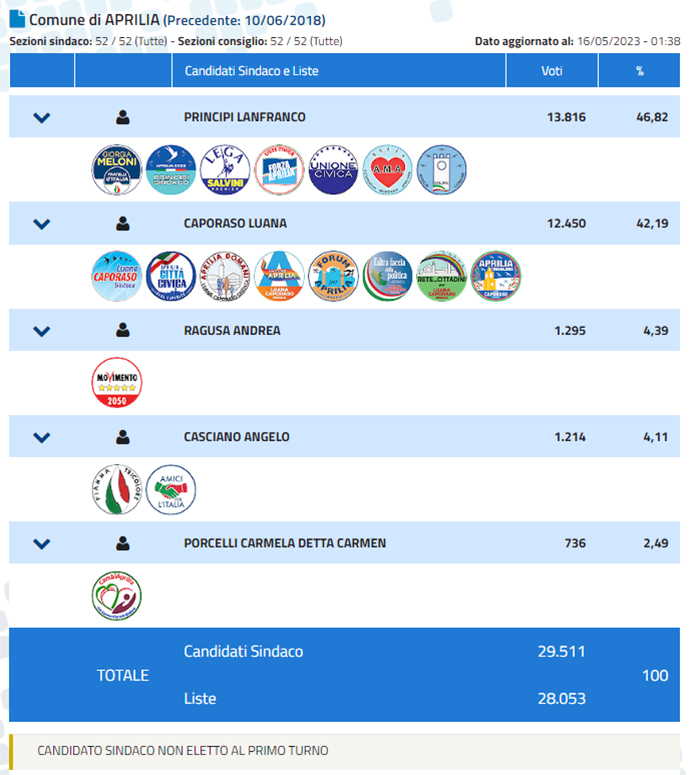Viewport: 700px width, 775px height.
Task: Expand the Ragusa Andrea row chevron
Action: 41,330
